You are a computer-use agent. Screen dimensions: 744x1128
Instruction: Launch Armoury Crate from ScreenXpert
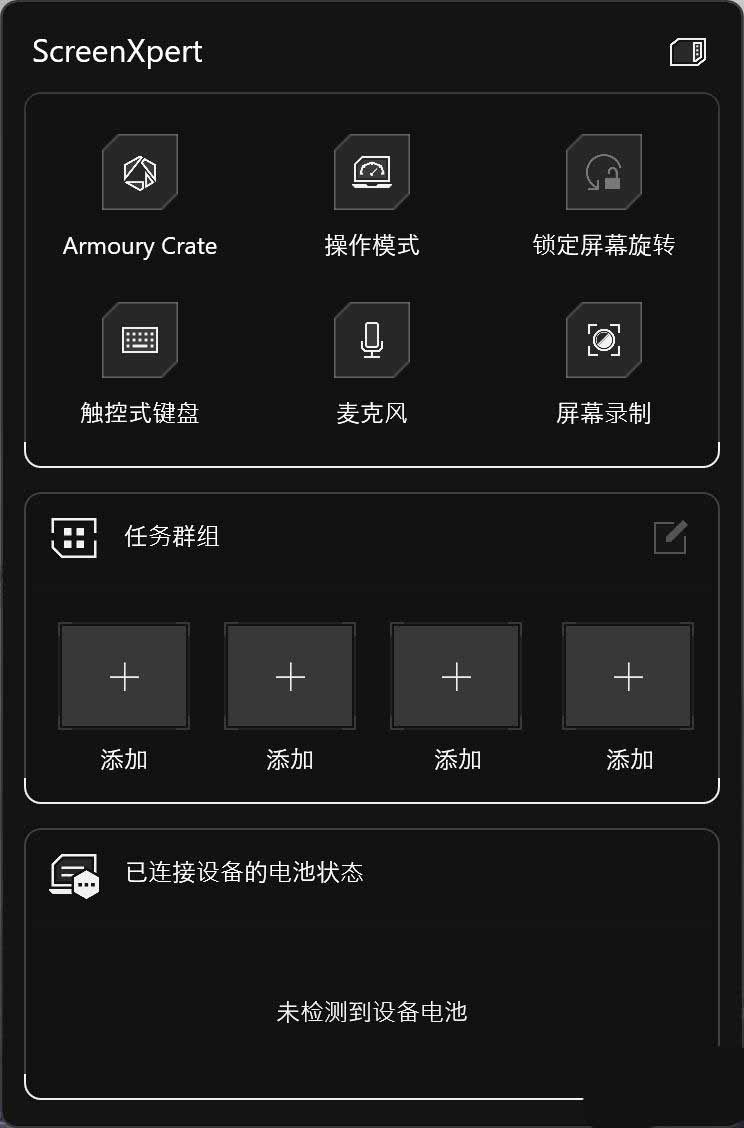(x=140, y=172)
